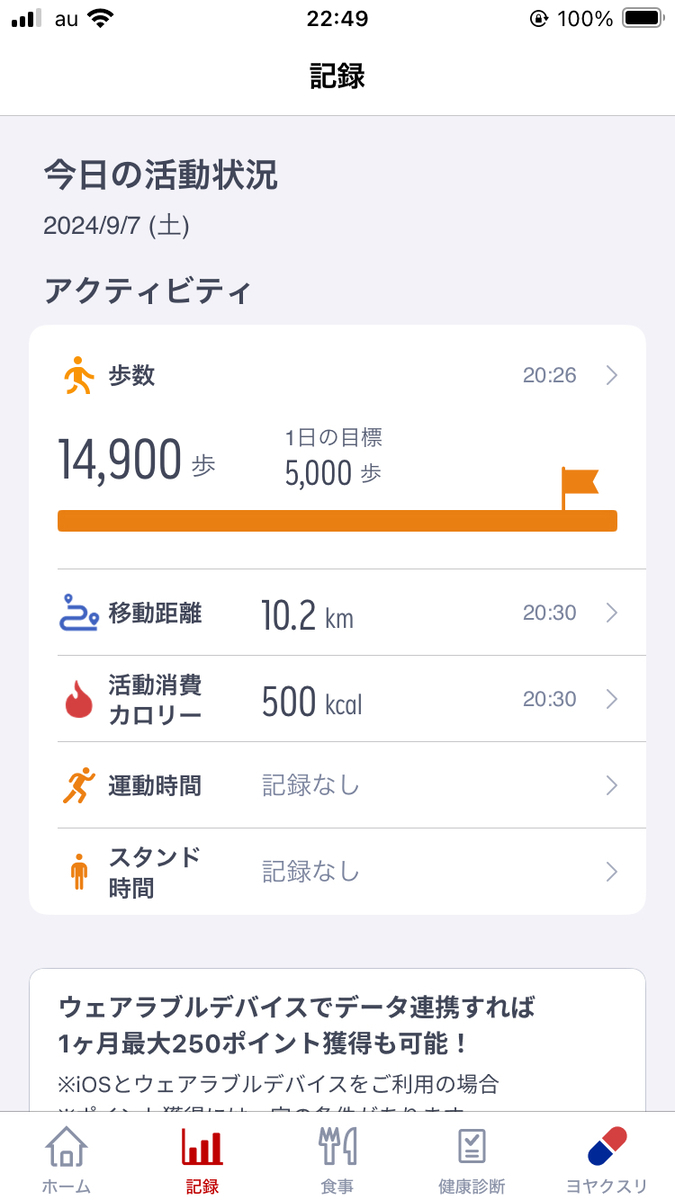Open the 移動距離 distance row
Viewport: 675px width, 1200px height.
coord(337,613)
